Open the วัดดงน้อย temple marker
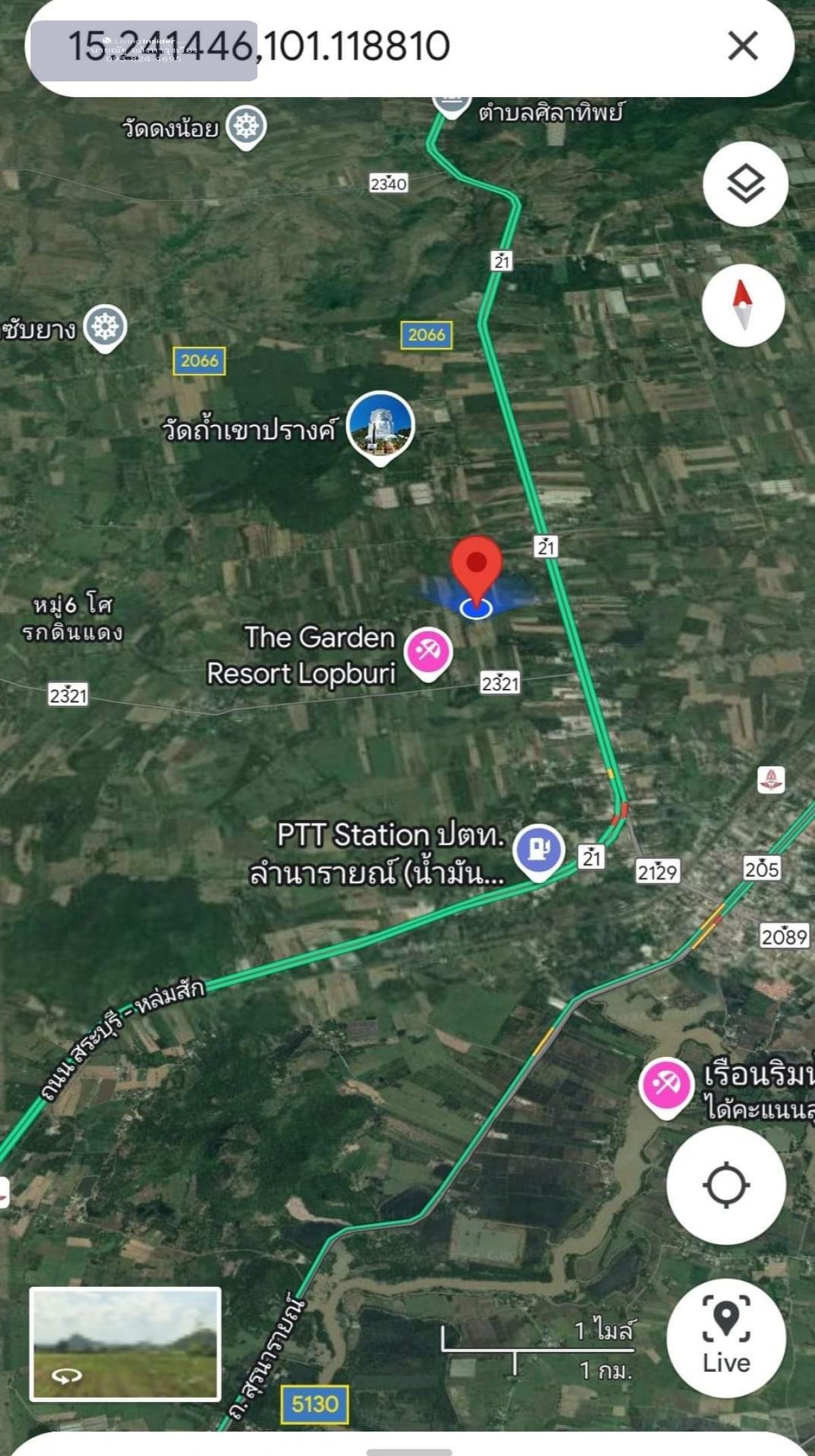The image size is (815, 1456). pyautogui.click(x=246, y=126)
